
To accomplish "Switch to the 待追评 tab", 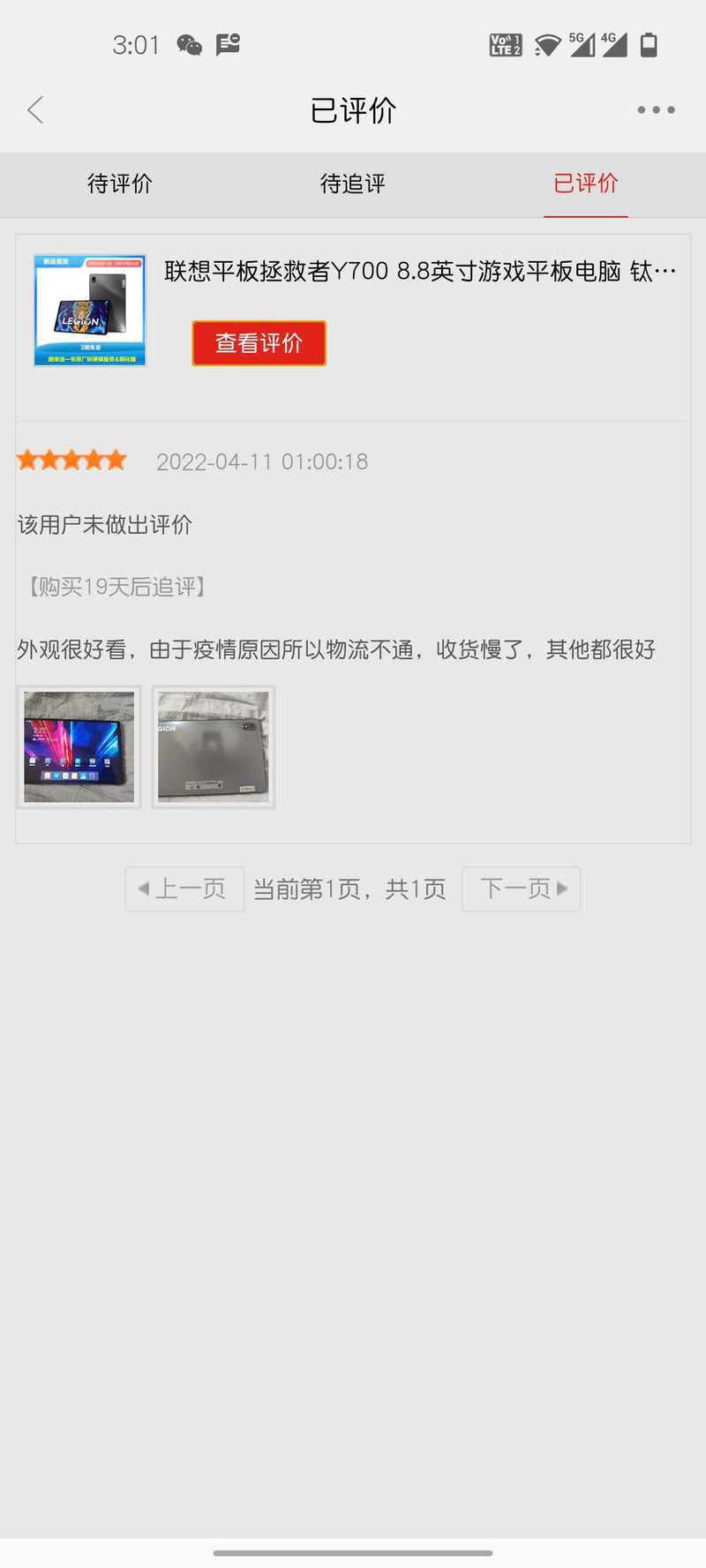I will 353,184.
